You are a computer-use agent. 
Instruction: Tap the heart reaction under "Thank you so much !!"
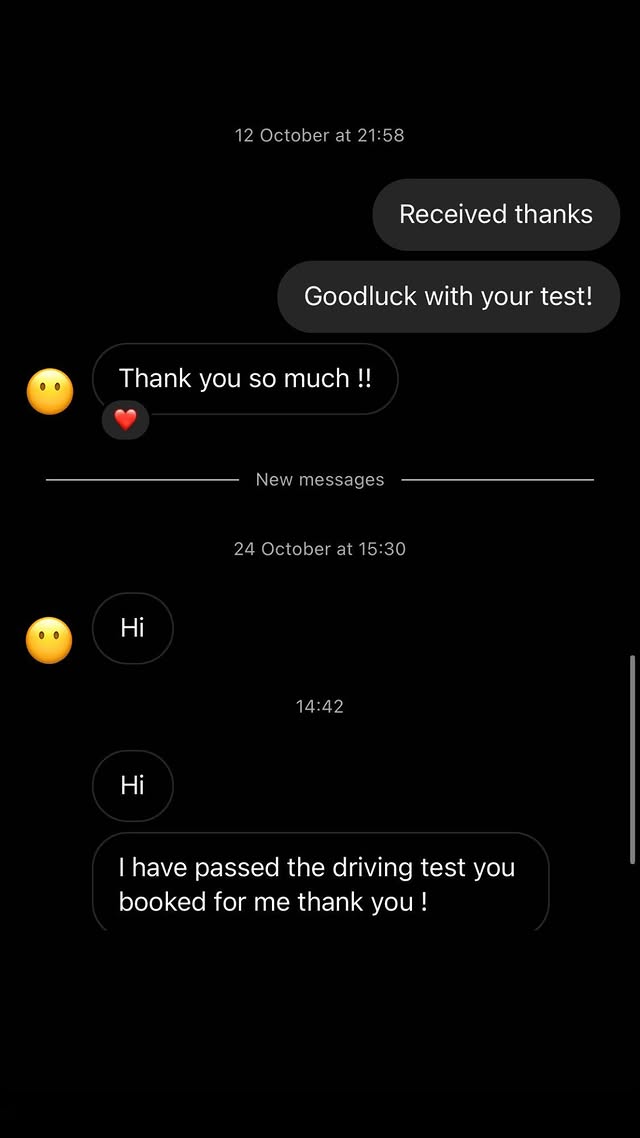pyautogui.click(x=125, y=420)
